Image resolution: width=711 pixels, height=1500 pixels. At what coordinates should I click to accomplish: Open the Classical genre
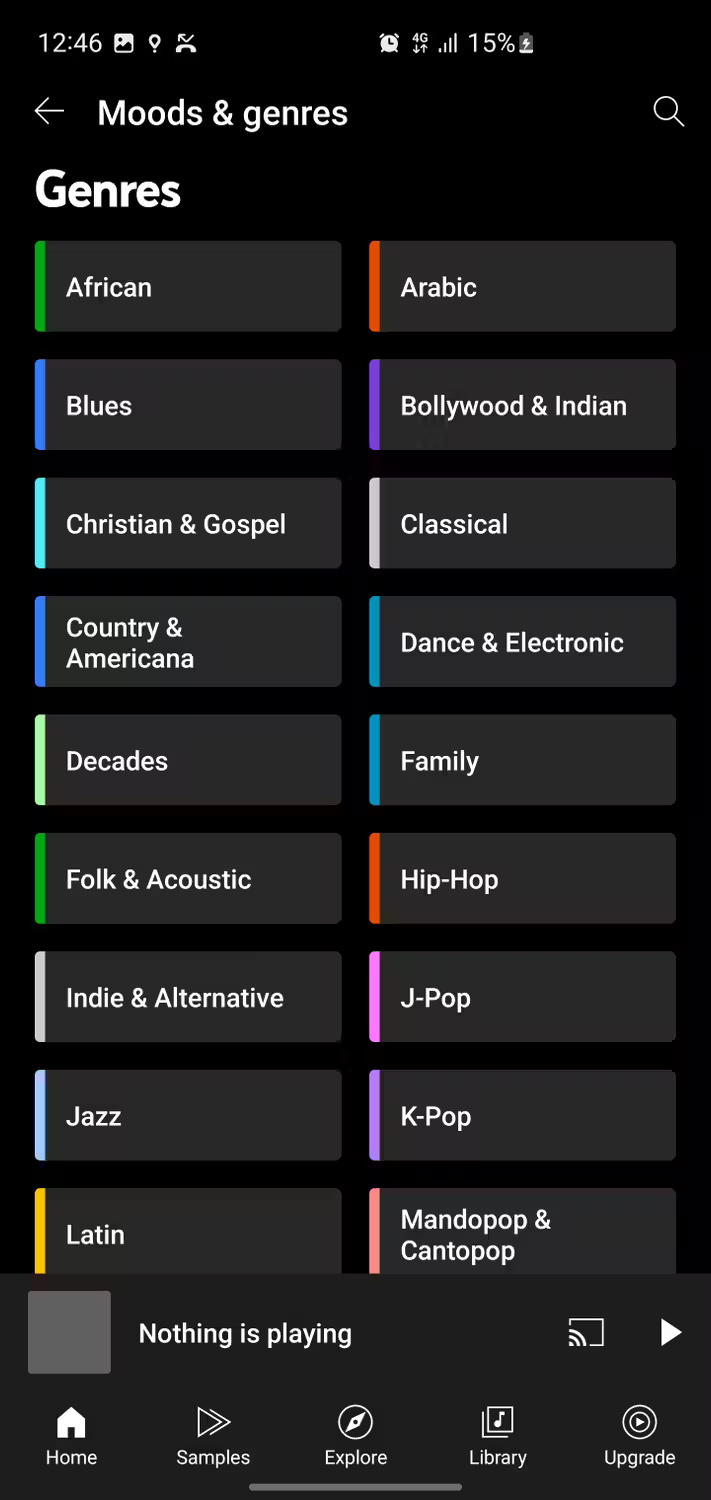pyautogui.click(x=522, y=524)
